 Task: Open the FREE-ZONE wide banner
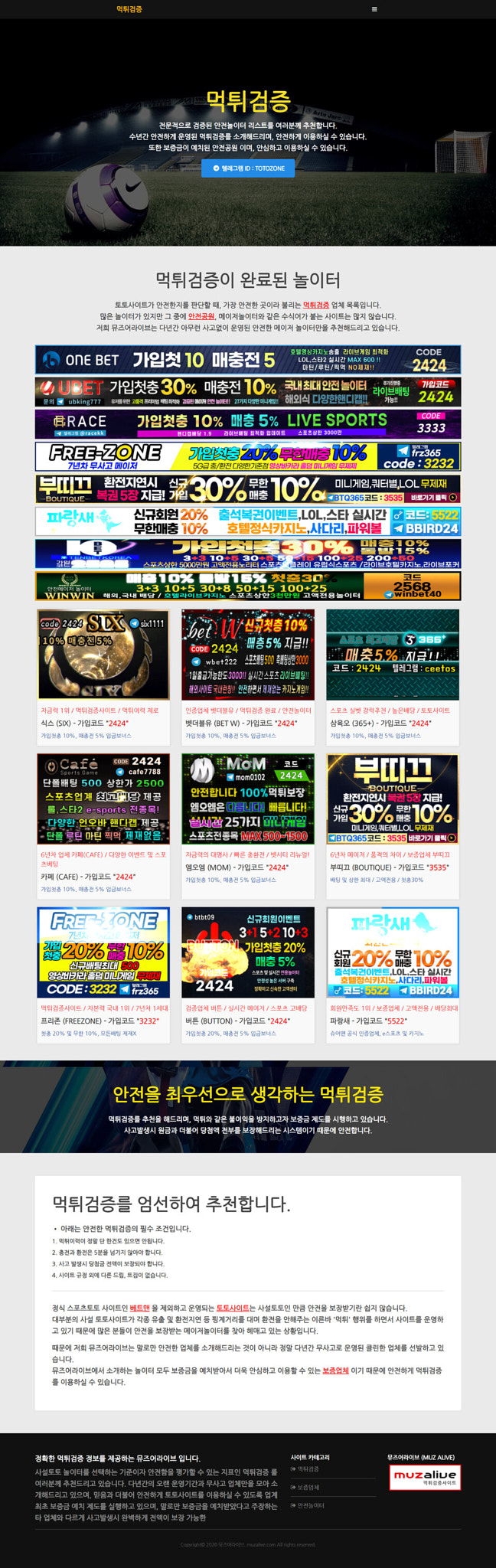pyautogui.click(x=247, y=456)
